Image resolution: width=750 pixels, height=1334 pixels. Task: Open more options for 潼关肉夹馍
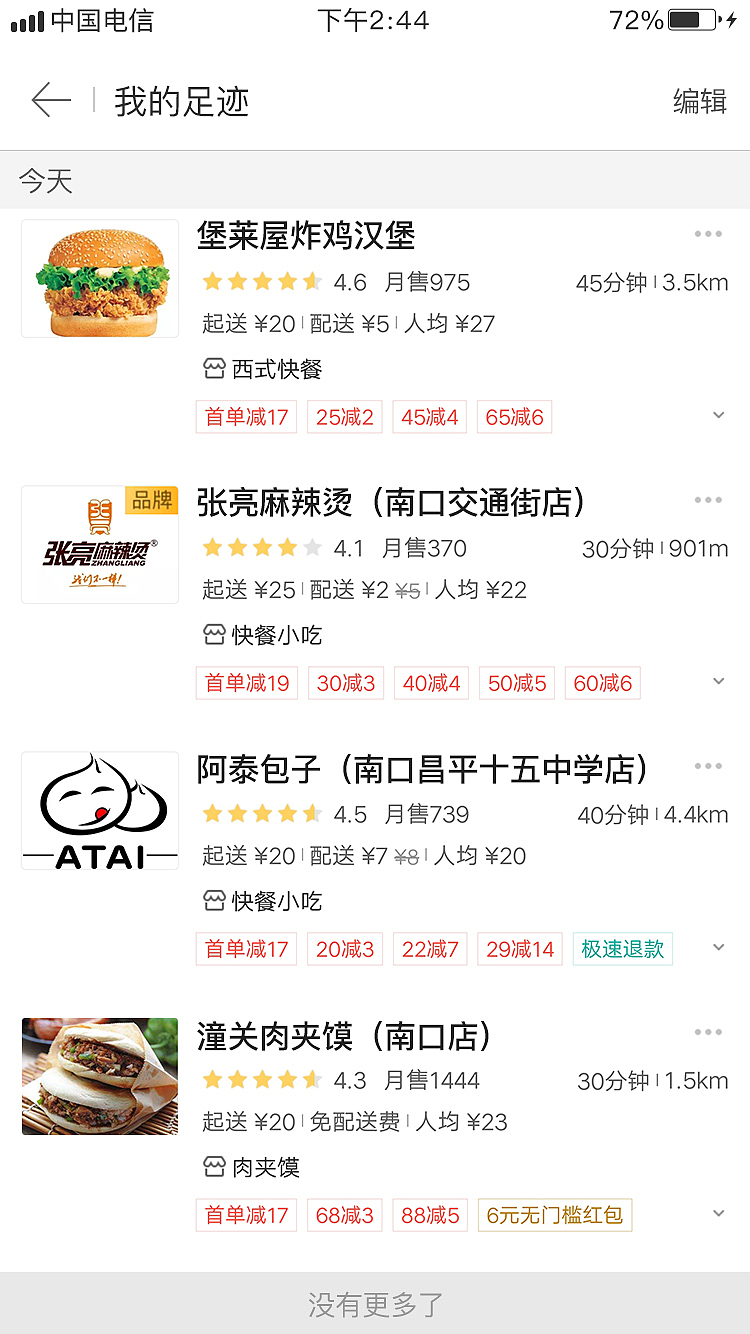(x=708, y=1031)
